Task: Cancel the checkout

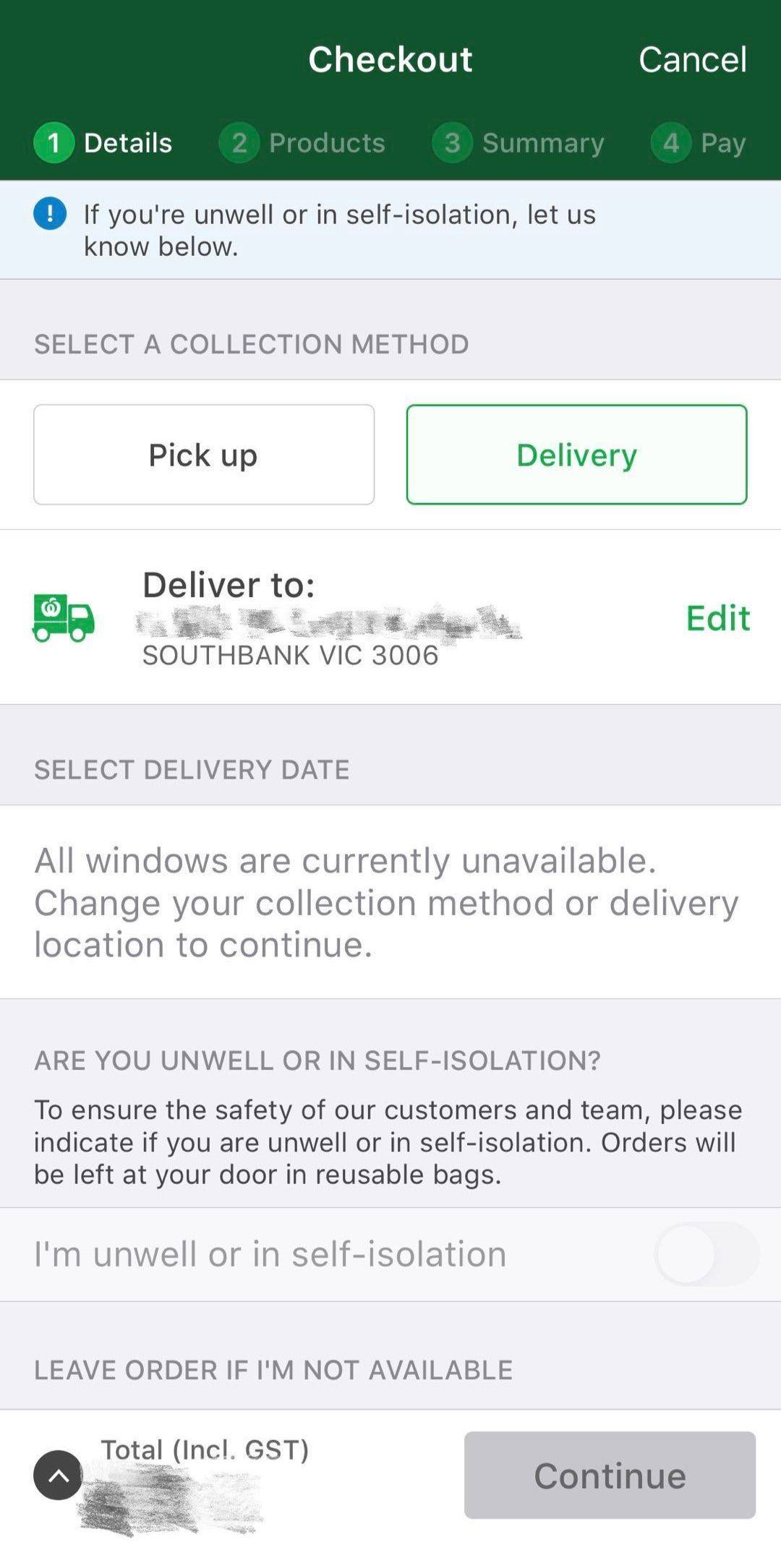Action: coord(692,59)
